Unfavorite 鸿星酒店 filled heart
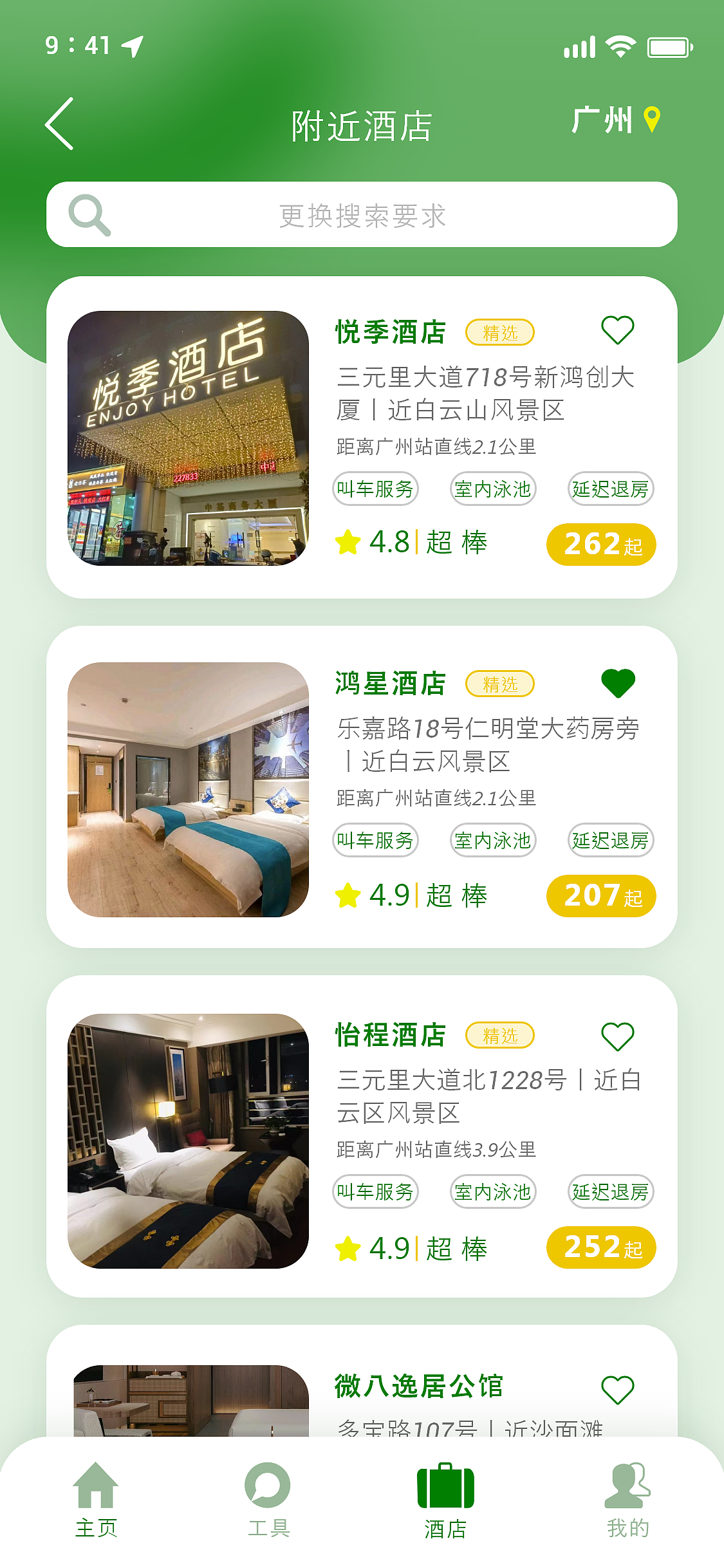This screenshot has width=724, height=1568. click(x=618, y=684)
